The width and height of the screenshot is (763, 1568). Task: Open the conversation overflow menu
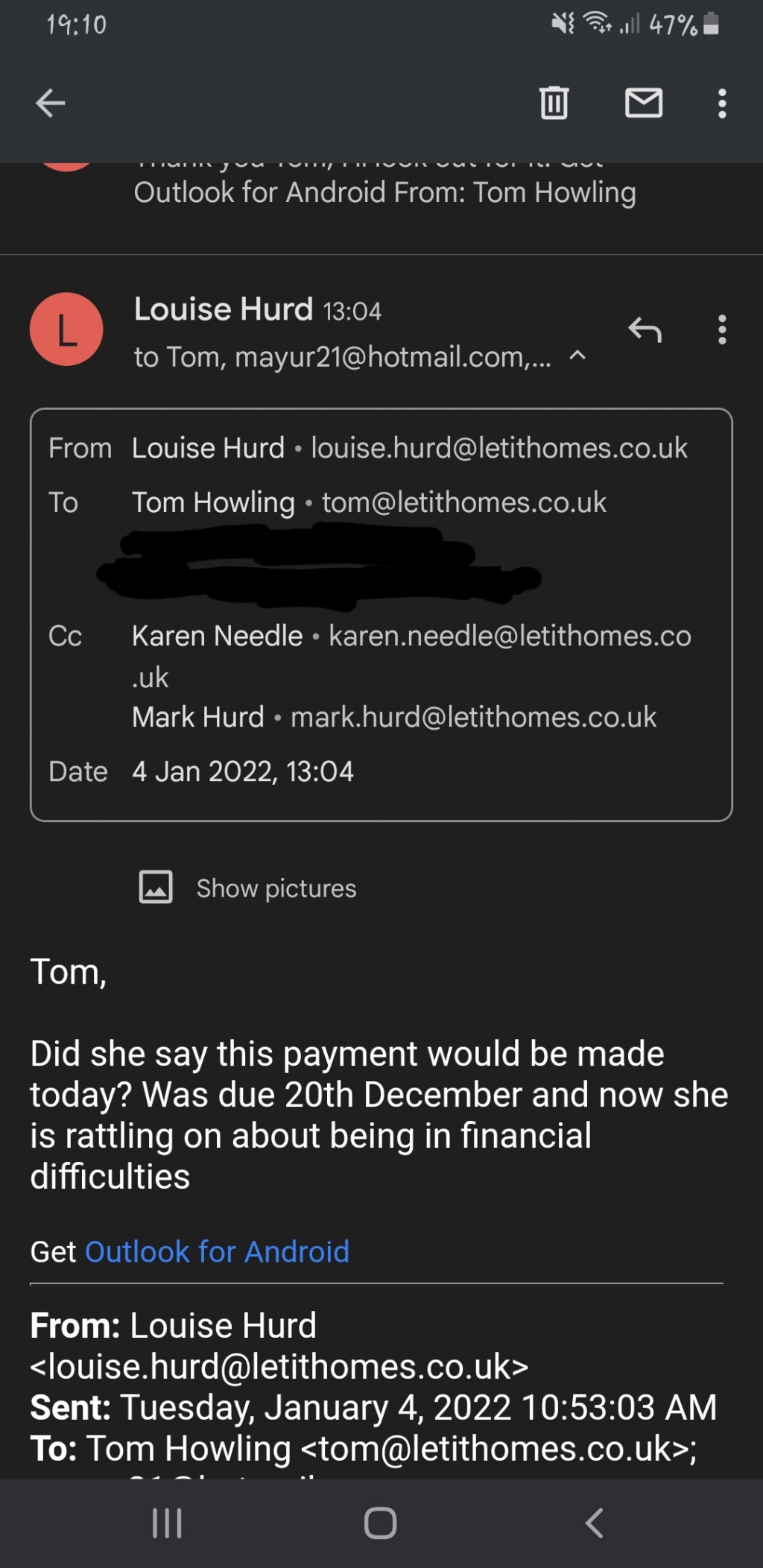[x=721, y=103]
